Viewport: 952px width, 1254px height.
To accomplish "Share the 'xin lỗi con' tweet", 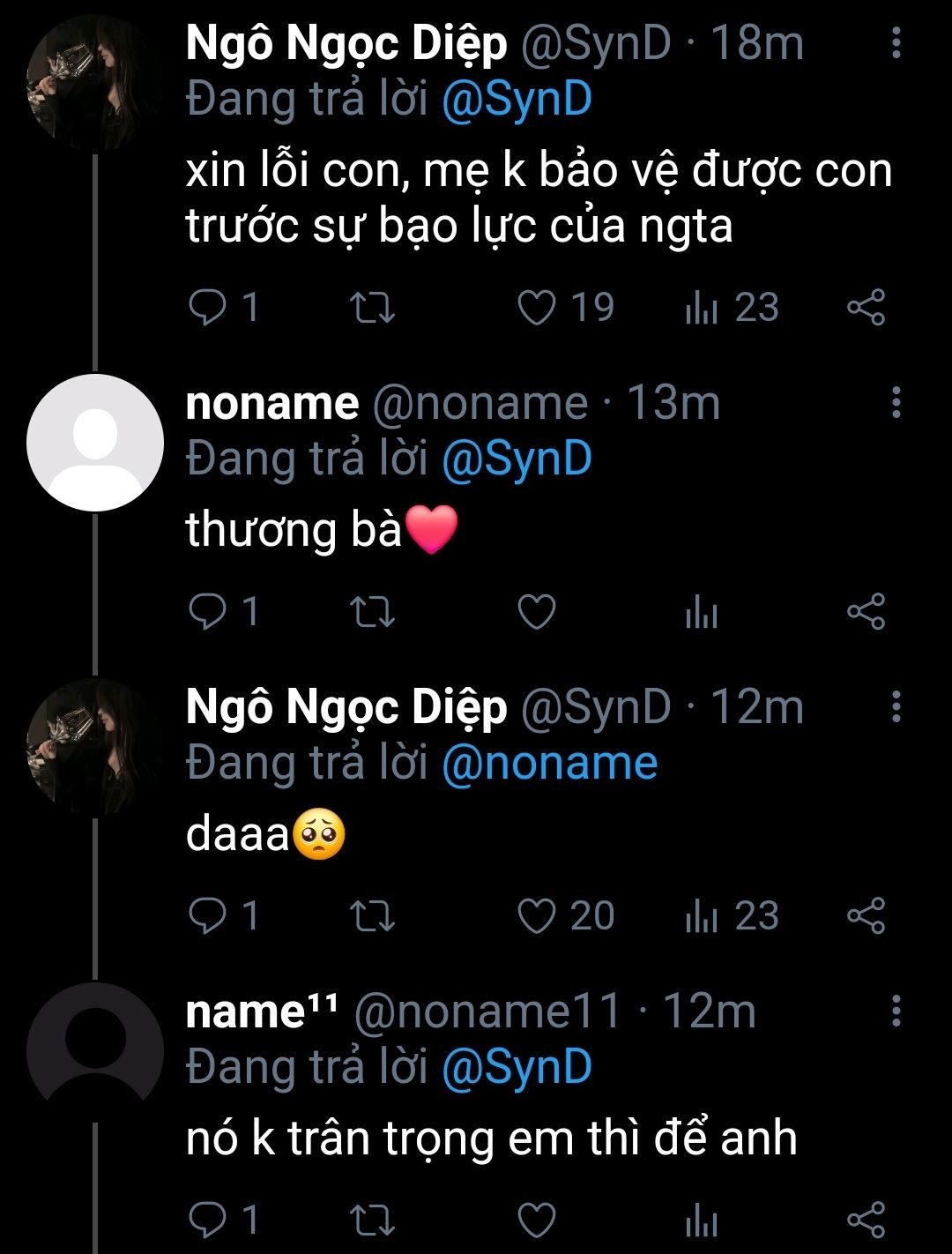I will [x=866, y=308].
